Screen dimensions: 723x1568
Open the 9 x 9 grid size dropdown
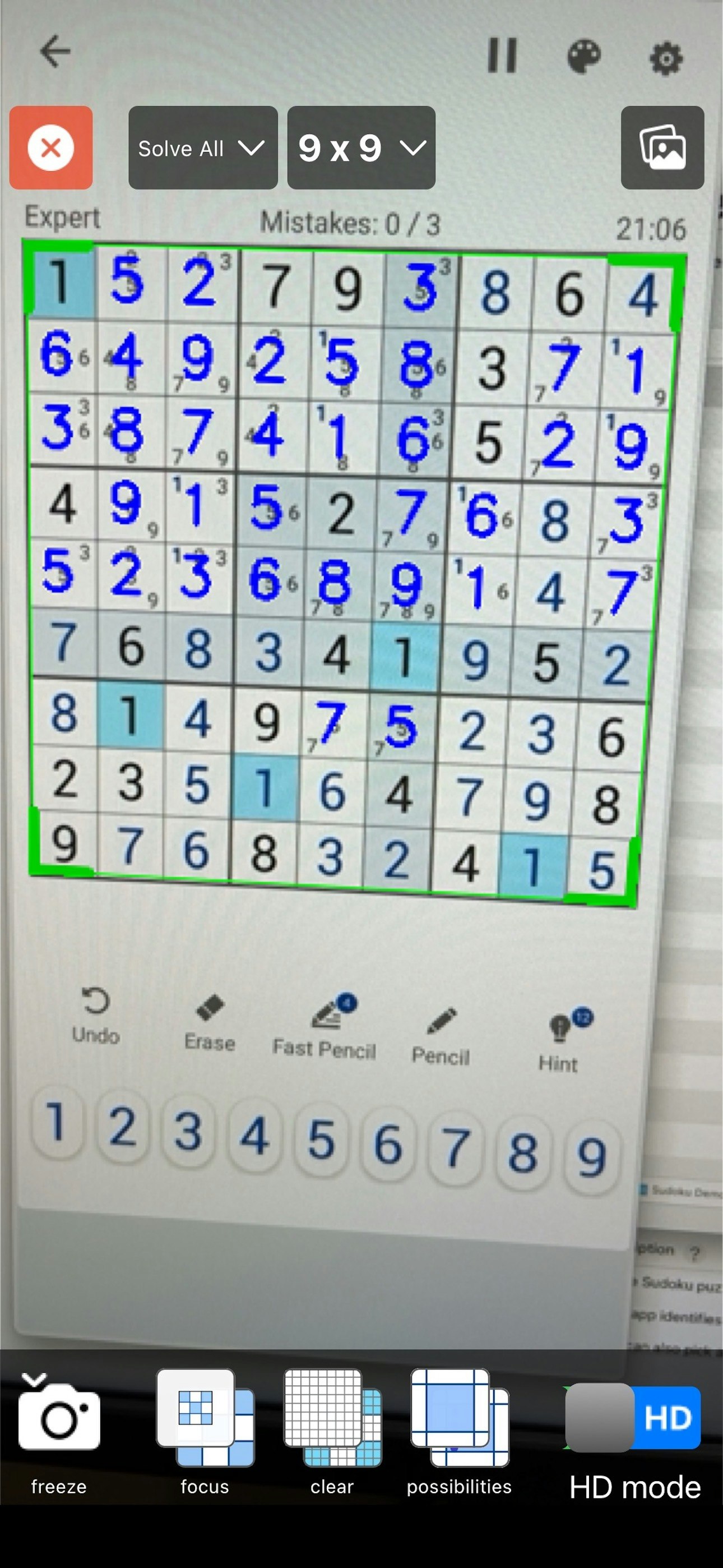tap(361, 148)
